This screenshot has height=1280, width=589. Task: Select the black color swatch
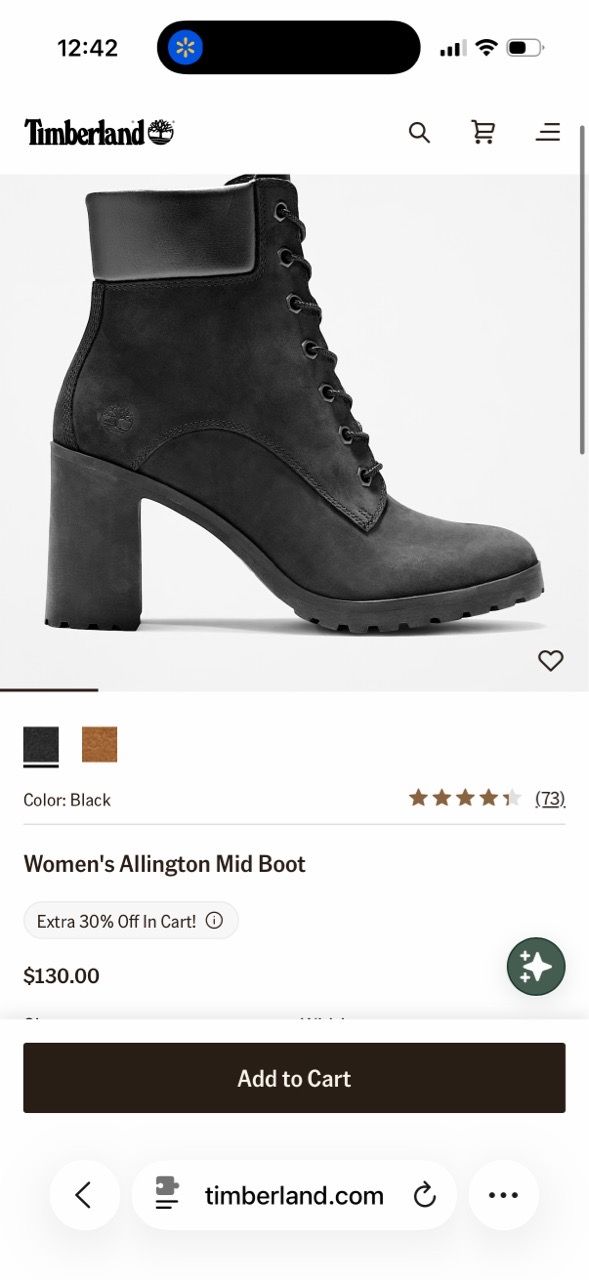(41, 744)
